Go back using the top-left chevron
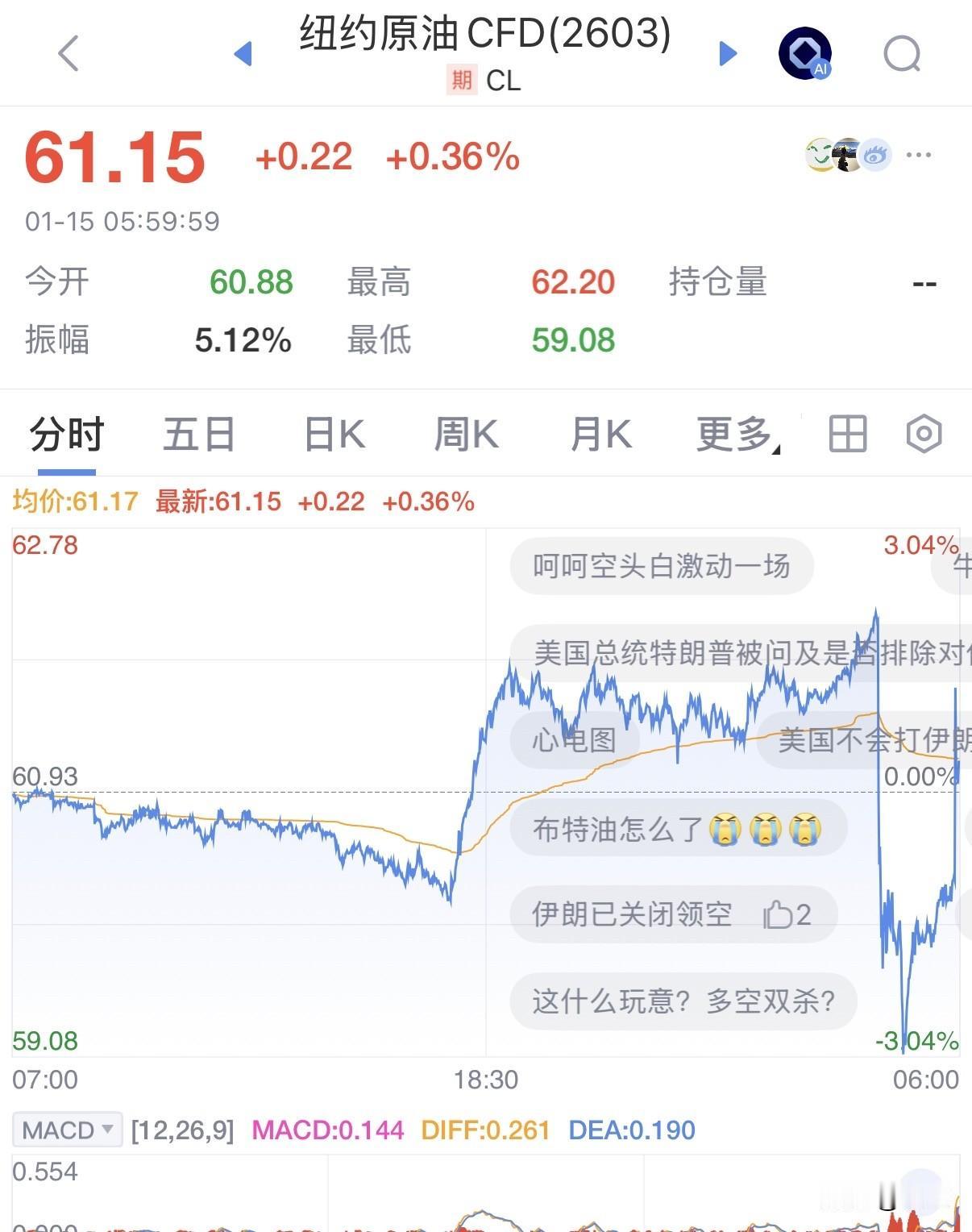 pos(68,53)
